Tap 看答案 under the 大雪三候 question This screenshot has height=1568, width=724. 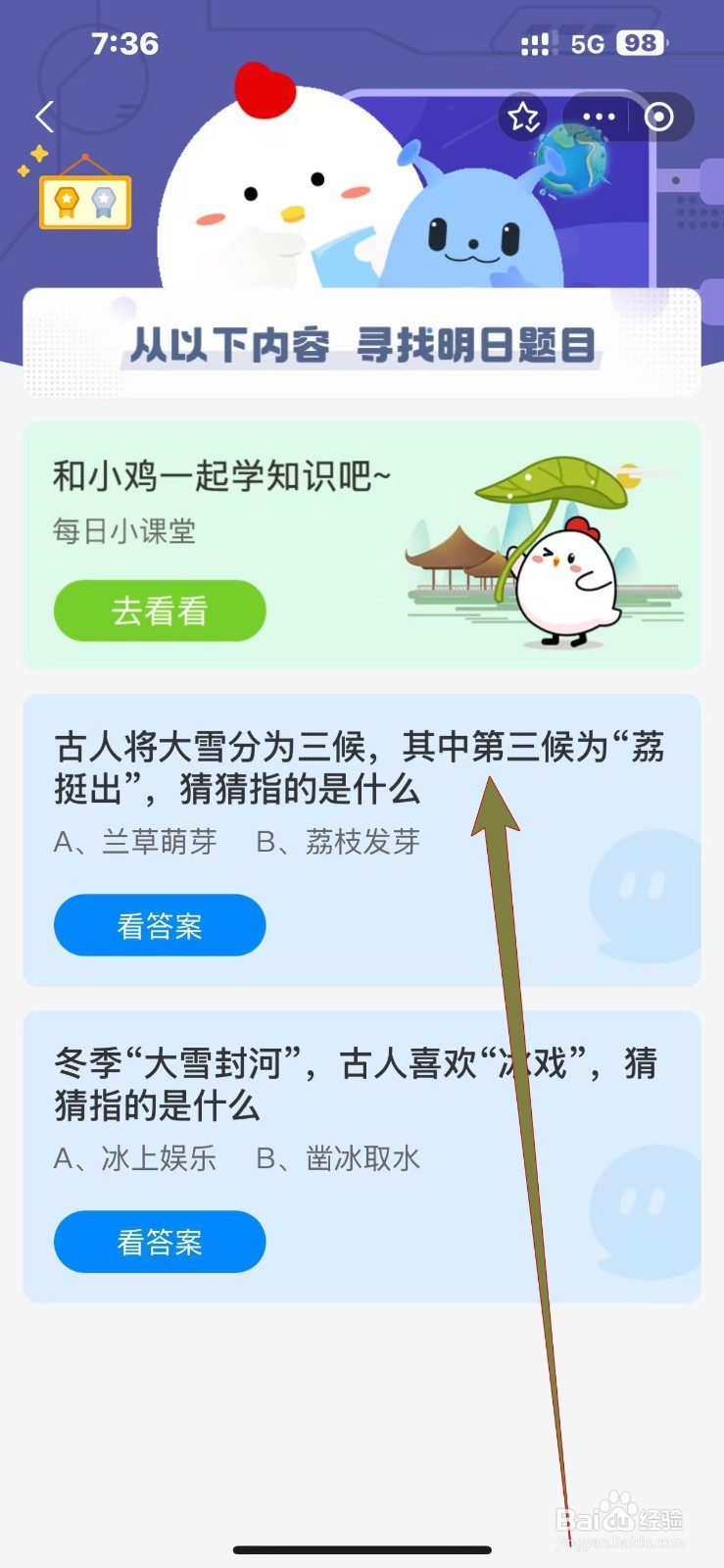pyautogui.click(x=159, y=925)
